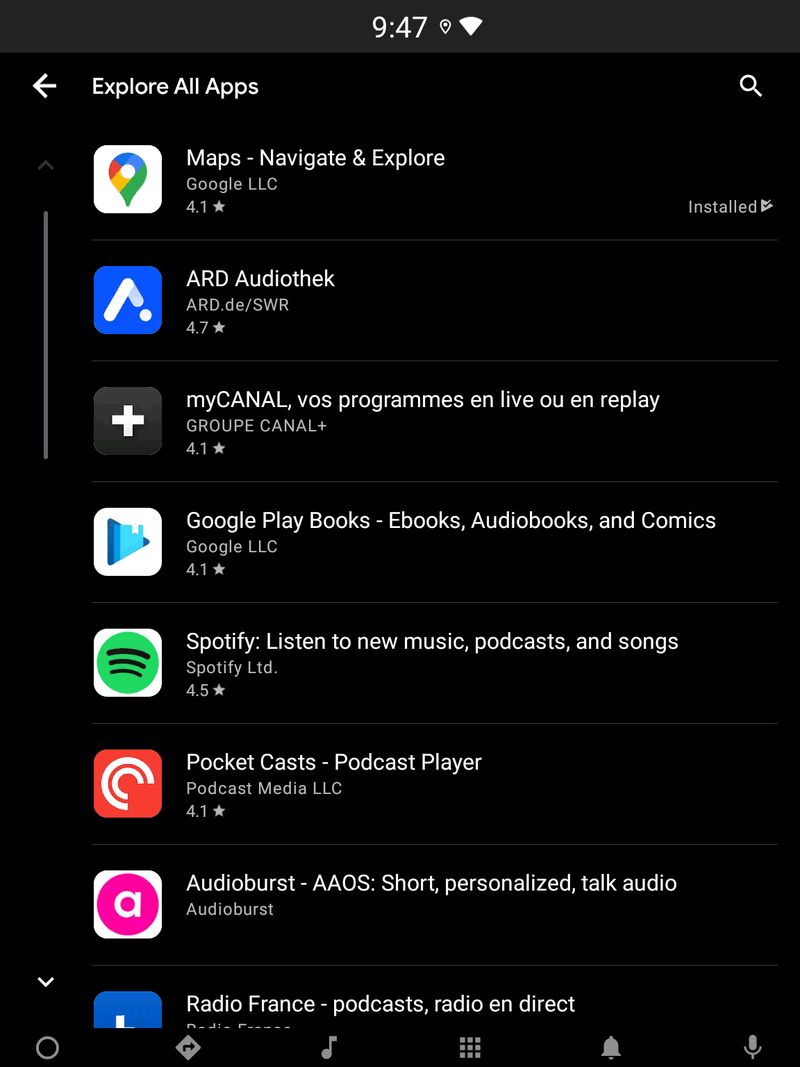The image size is (800, 1067).
Task: Open the music note media shortcut
Action: [329, 1047]
